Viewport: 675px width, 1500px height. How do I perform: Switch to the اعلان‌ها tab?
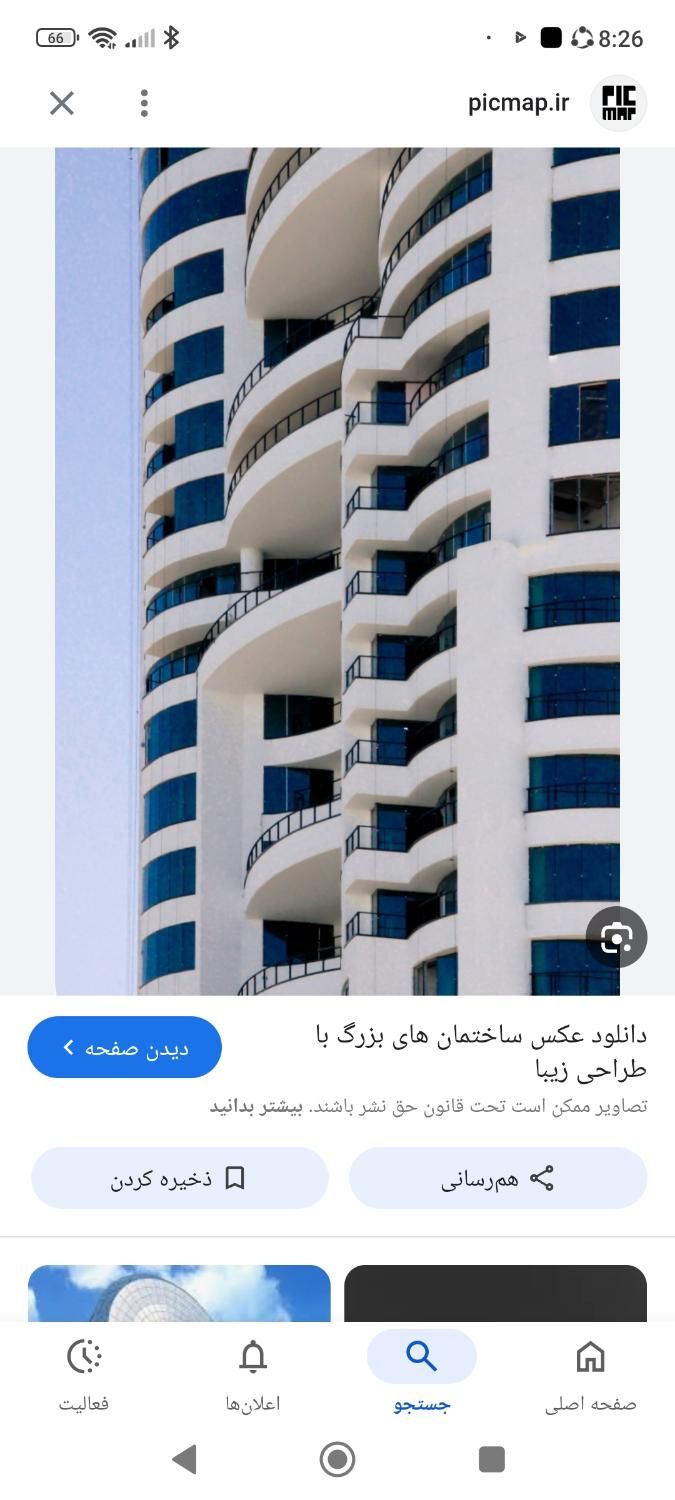(x=253, y=1375)
